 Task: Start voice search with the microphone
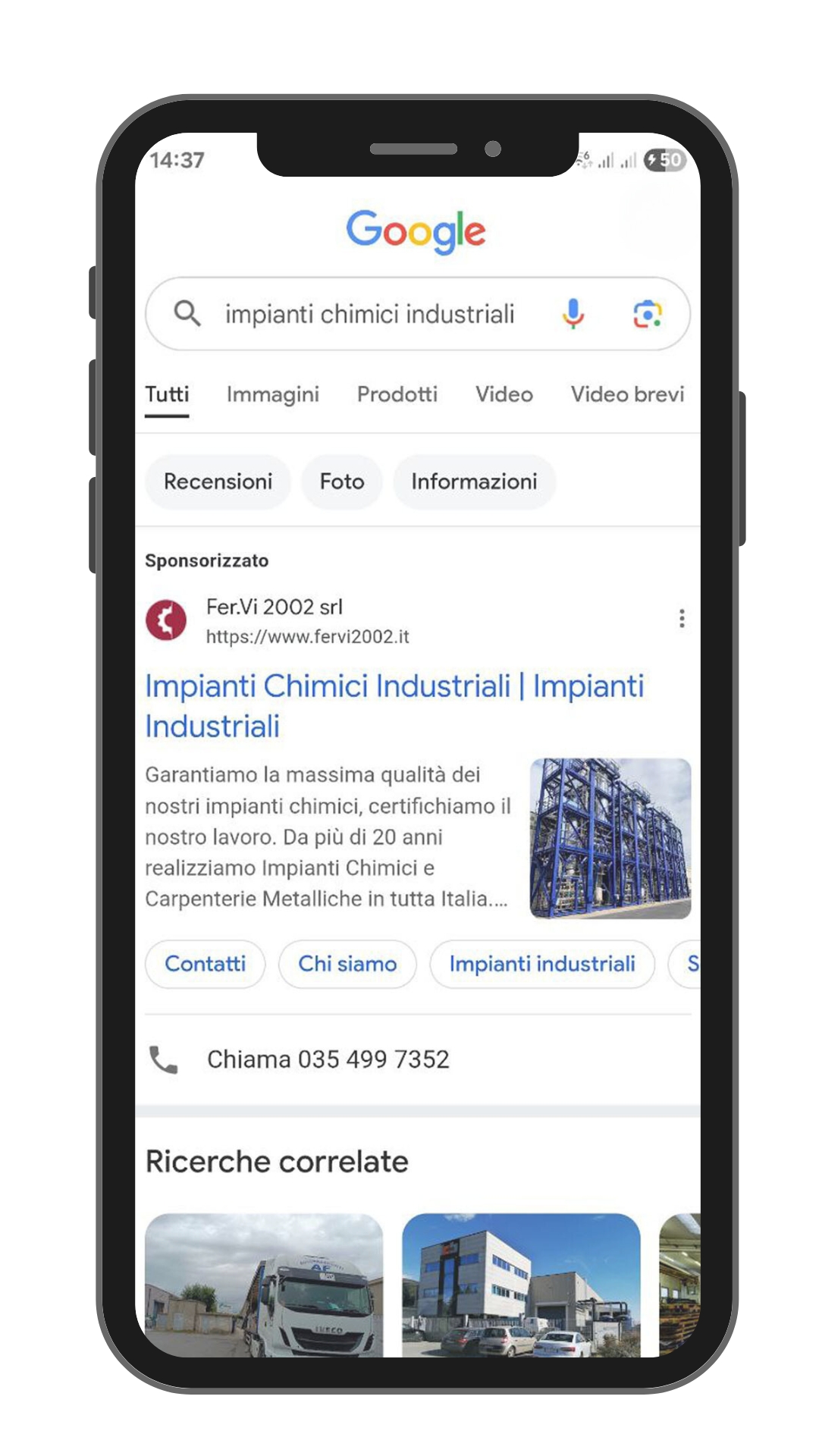click(573, 314)
